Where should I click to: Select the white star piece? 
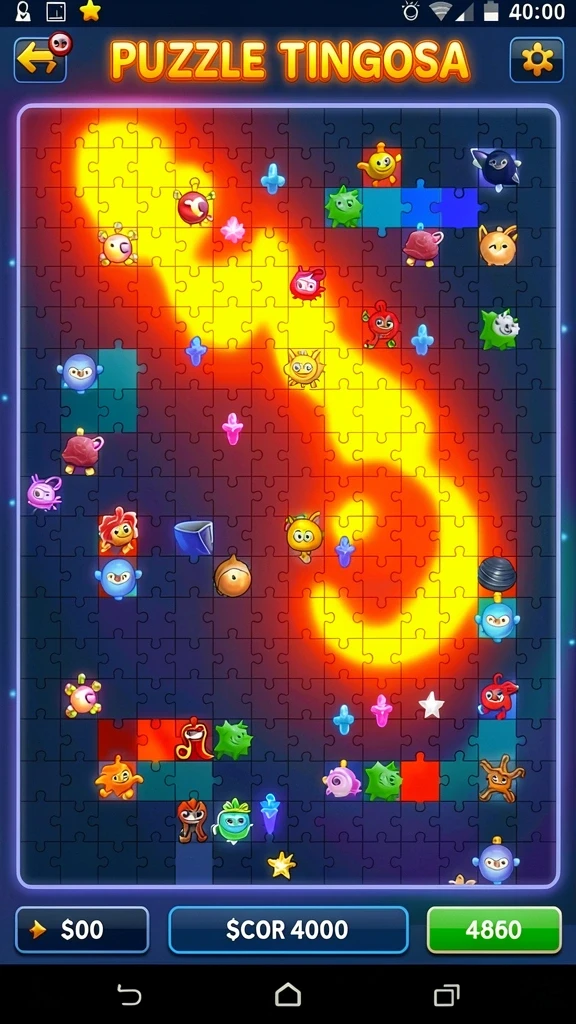432,705
